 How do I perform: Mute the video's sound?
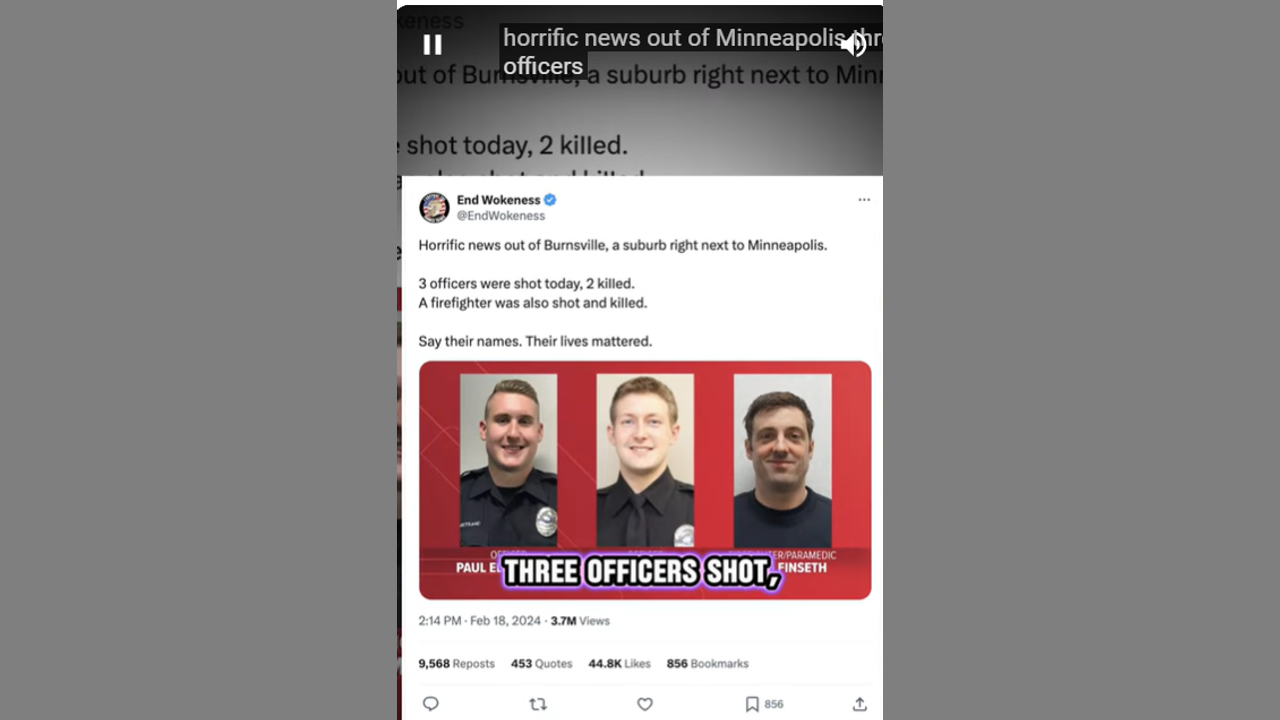(853, 44)
